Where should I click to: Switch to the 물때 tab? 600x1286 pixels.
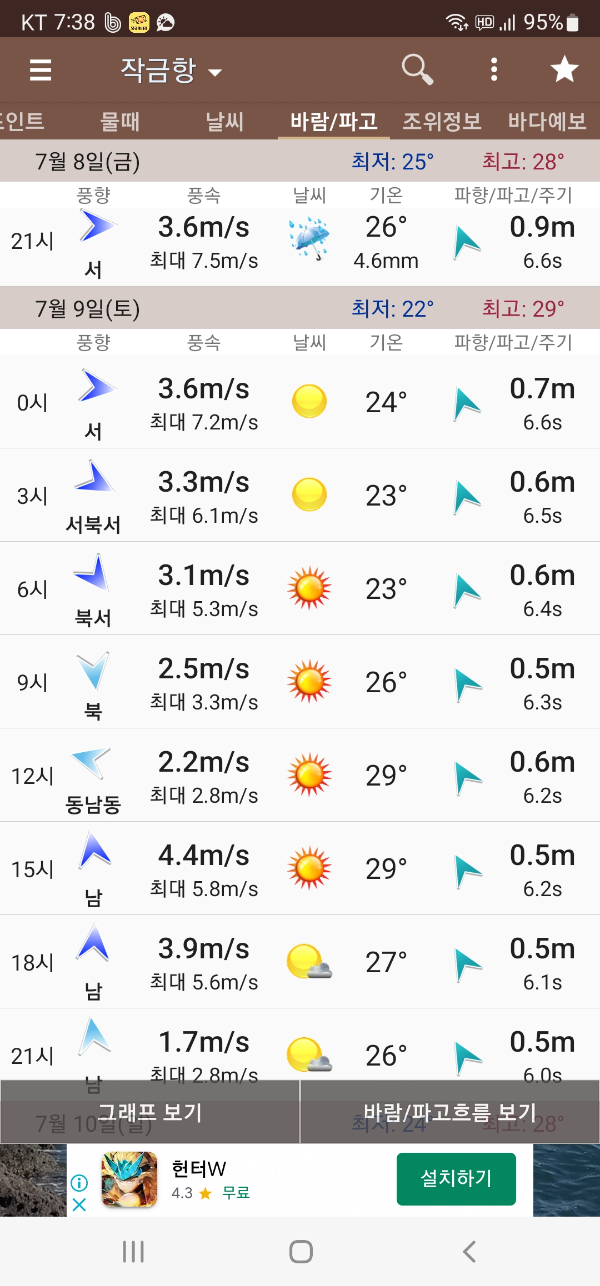[120, 122]
